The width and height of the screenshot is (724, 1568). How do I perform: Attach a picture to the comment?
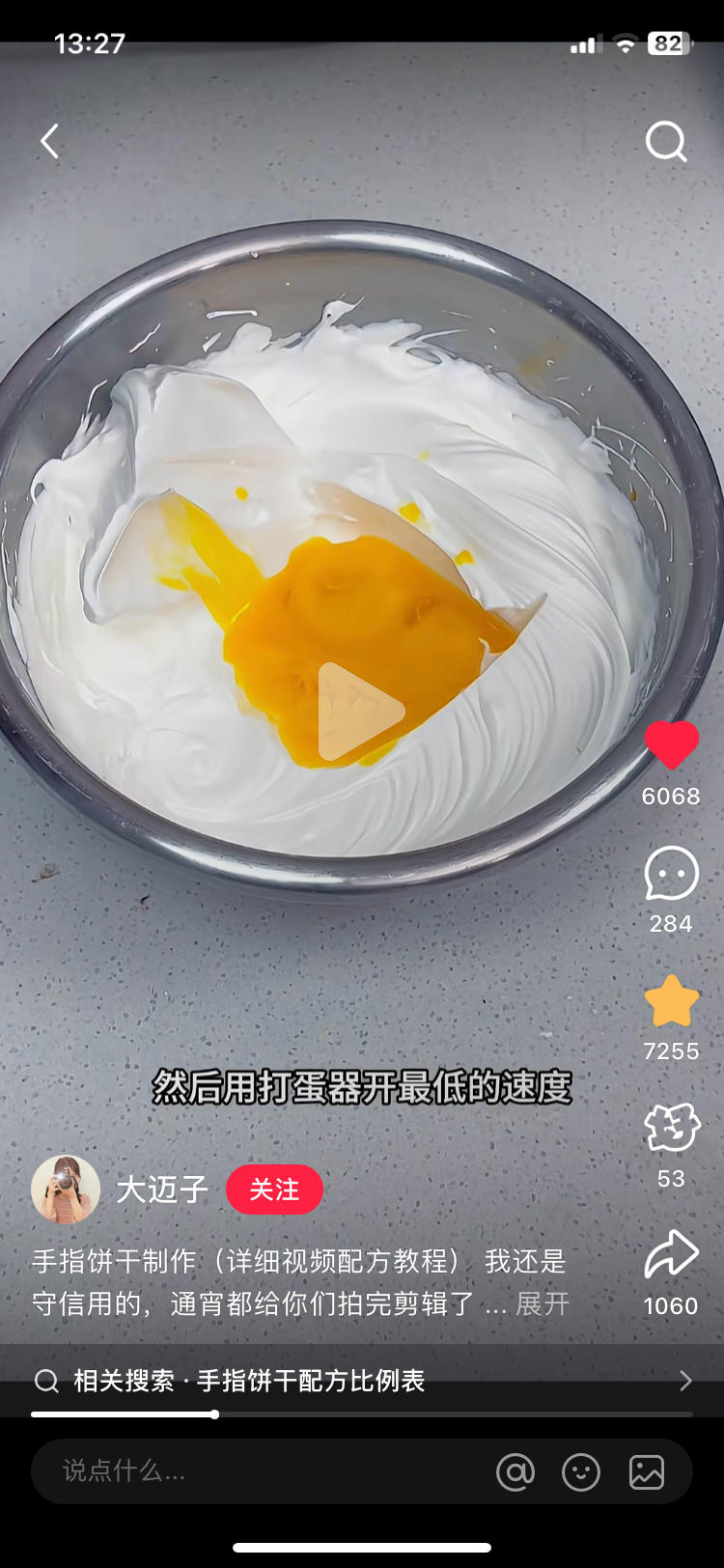pos(647,1471)
